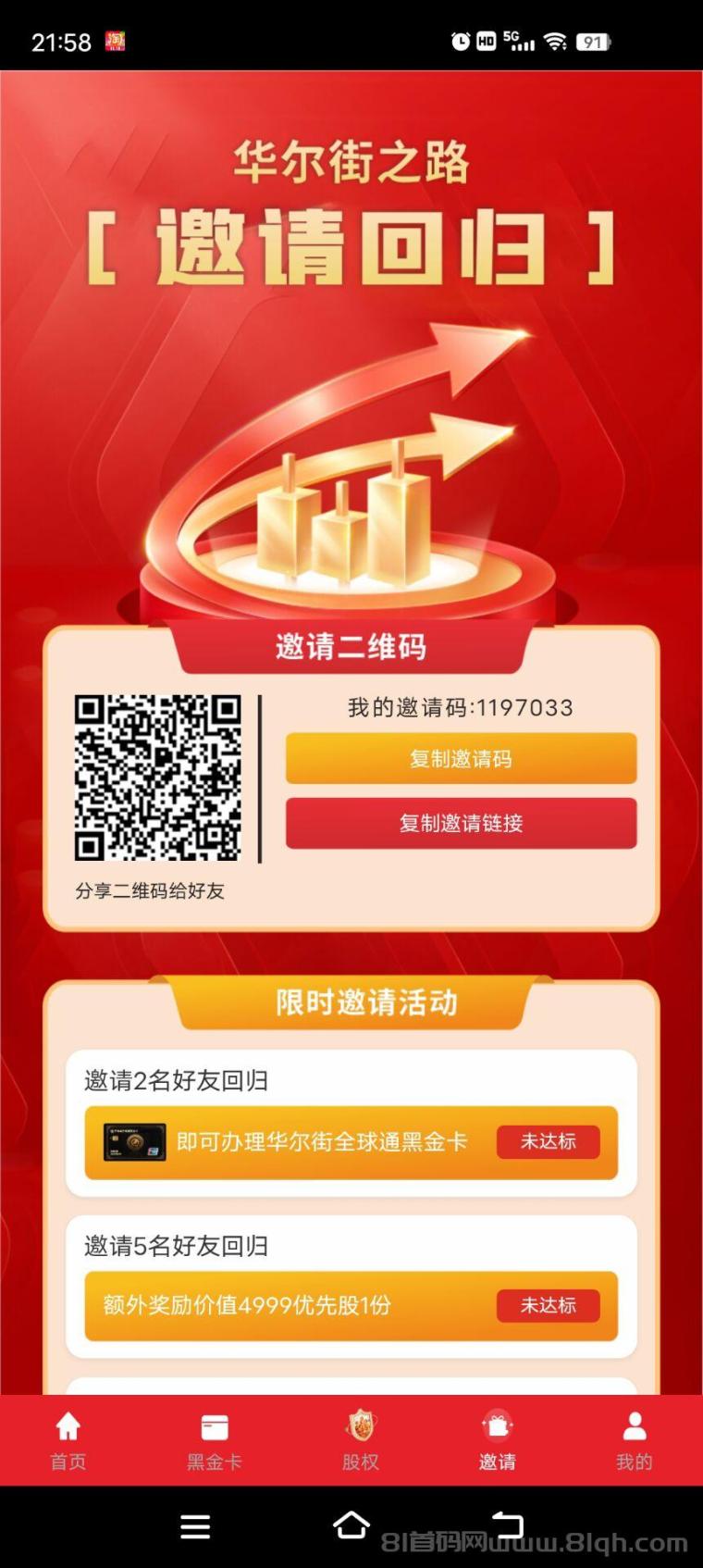The image size is (703, 1568).
Task: Tap the battery level indicator
Action: (x=592, y=41)
